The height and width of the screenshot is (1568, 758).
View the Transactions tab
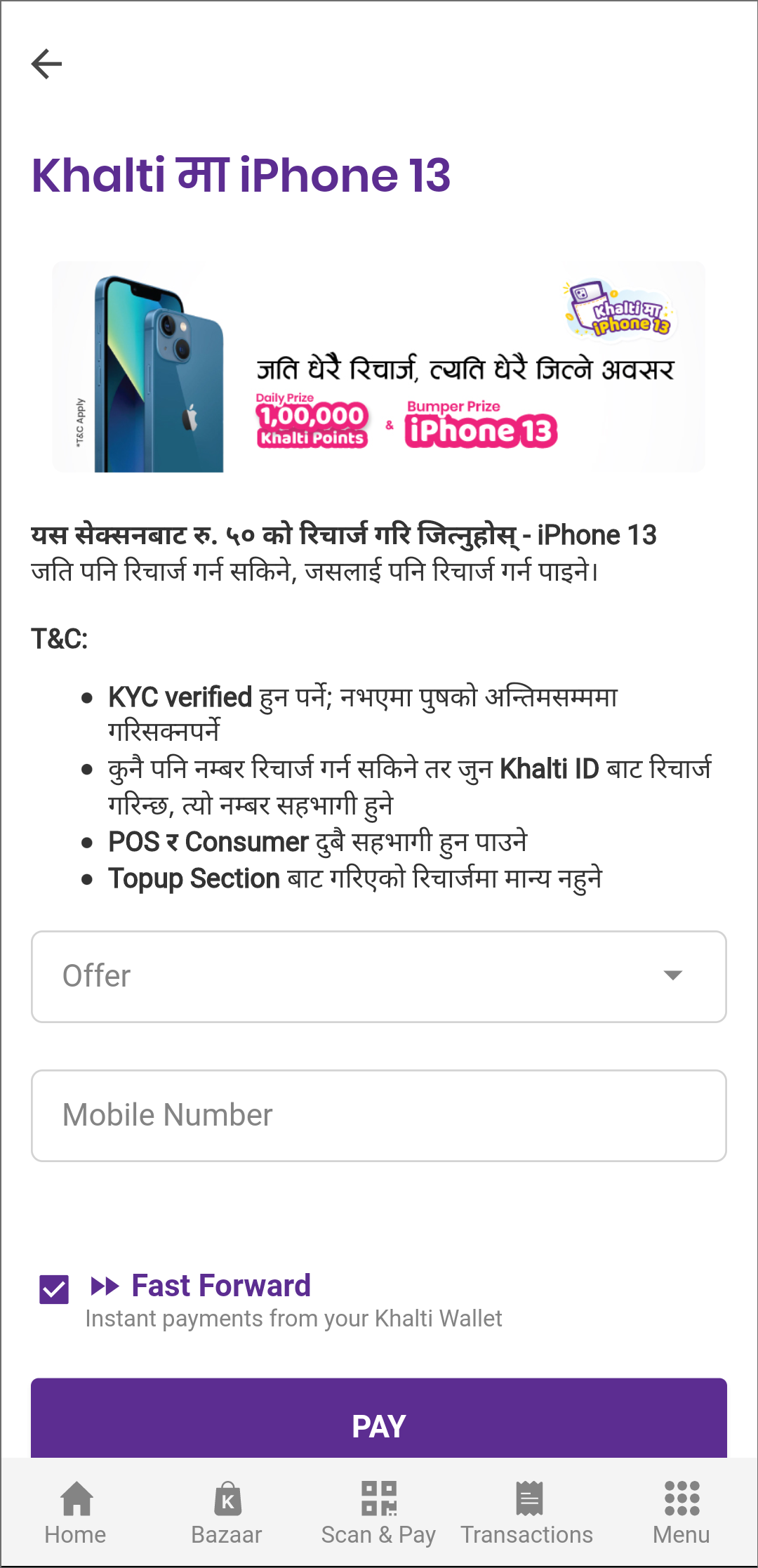(528, 1513)
